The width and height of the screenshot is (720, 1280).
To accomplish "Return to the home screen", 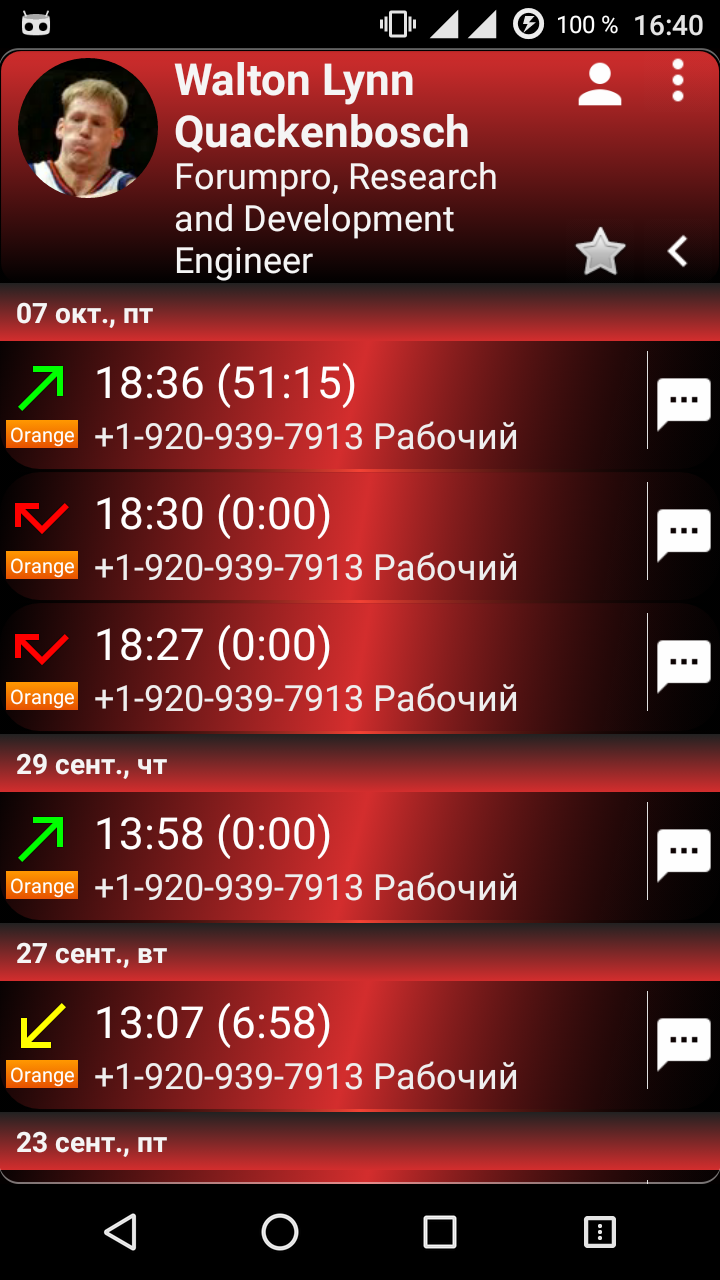I will pos(280,1232).
